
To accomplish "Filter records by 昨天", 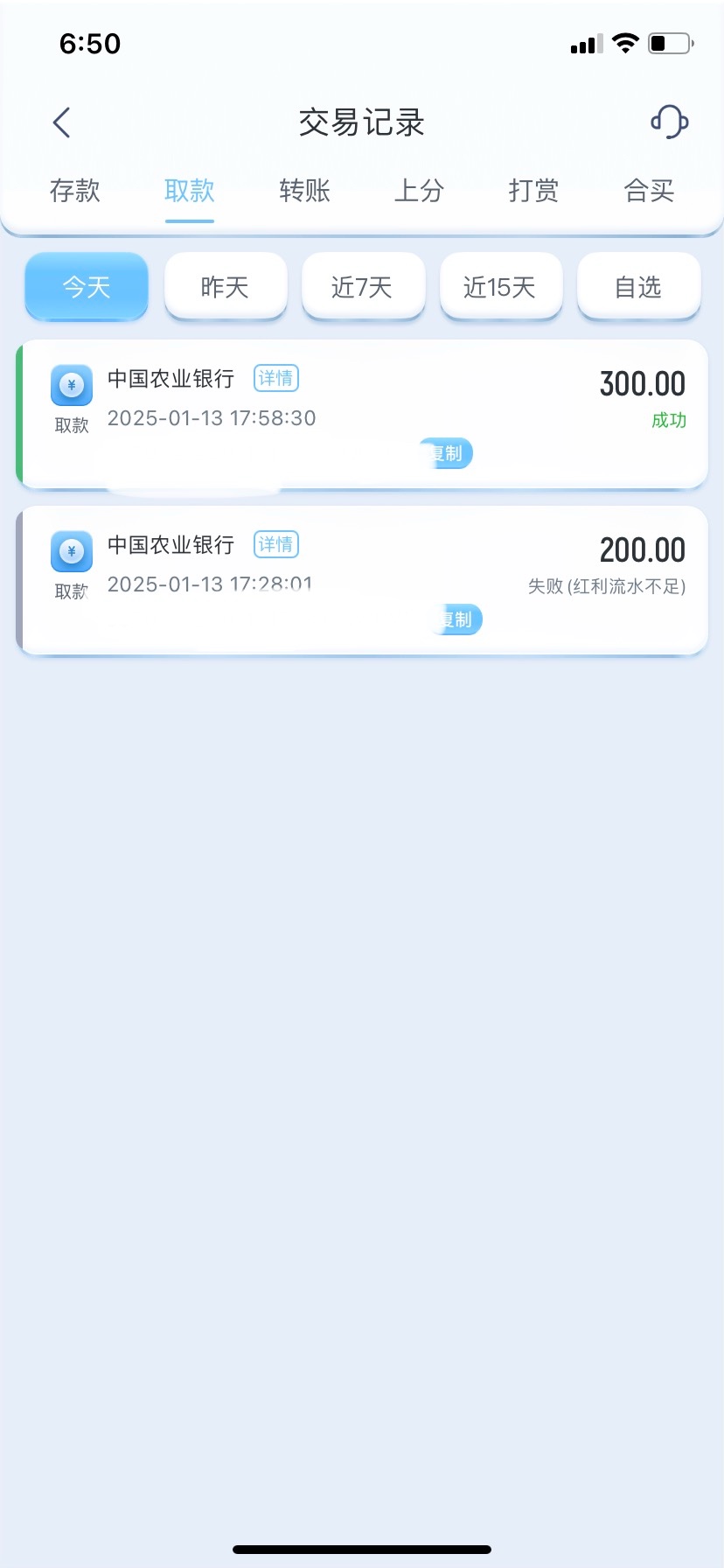I will 226,286.
